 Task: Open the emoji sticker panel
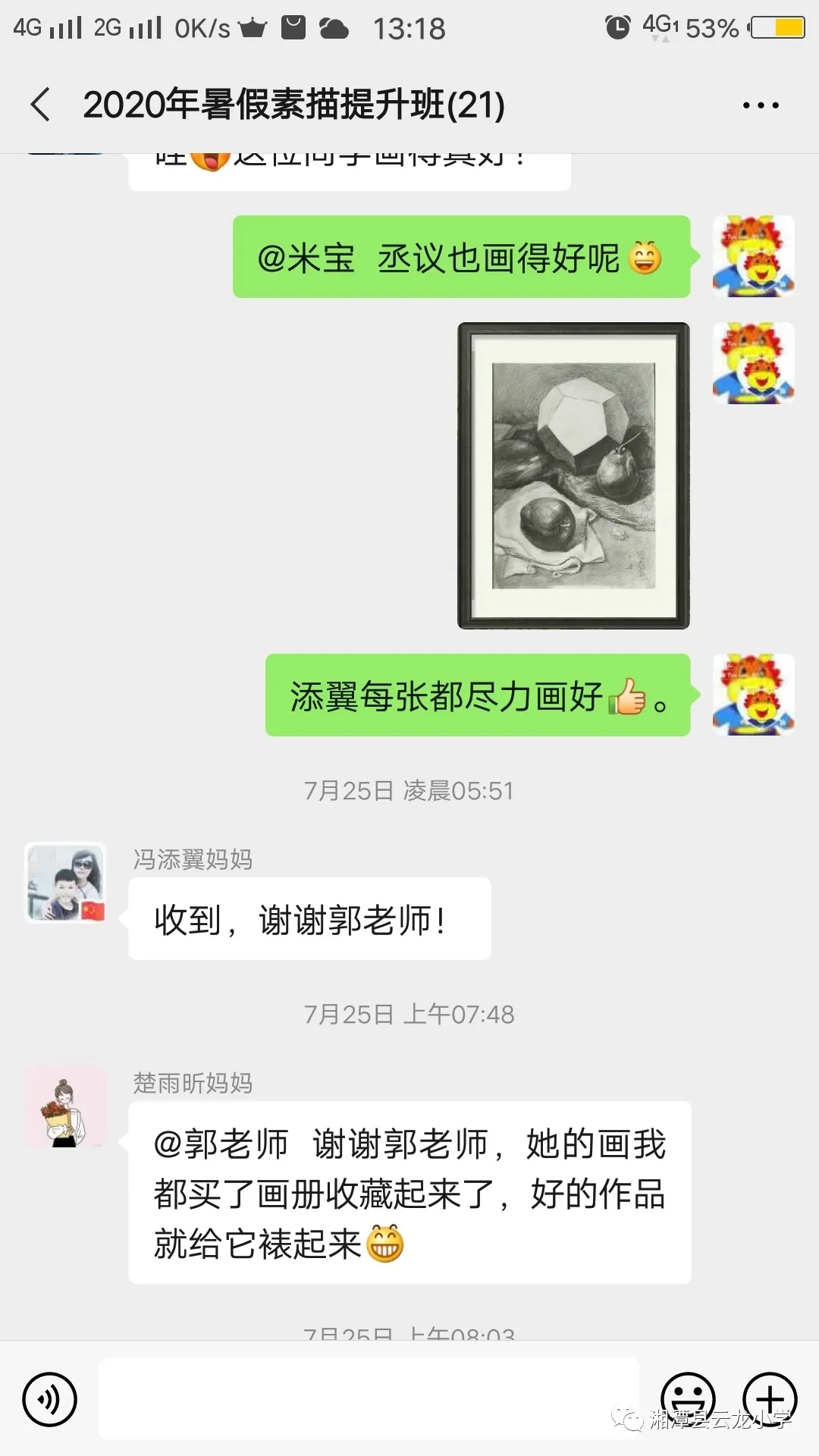pos(688,1398)
